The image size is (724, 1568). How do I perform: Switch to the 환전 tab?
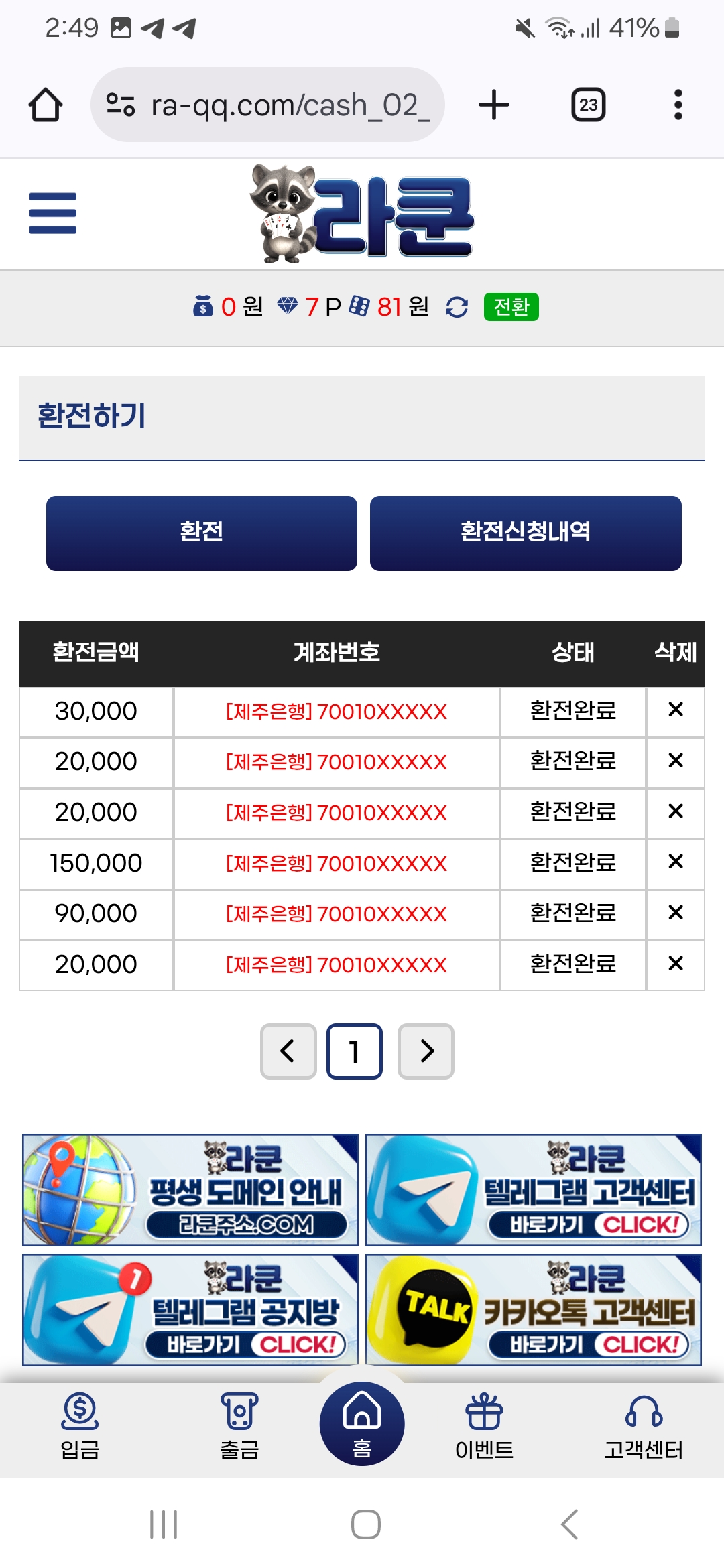pos(202,533)
